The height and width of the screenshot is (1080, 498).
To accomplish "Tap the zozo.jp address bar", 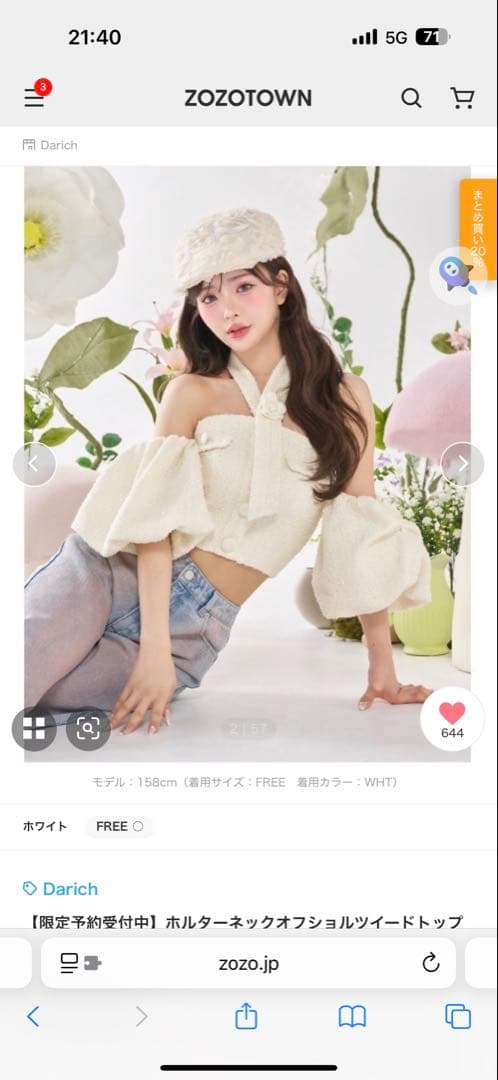I will [x=248, y=963].
